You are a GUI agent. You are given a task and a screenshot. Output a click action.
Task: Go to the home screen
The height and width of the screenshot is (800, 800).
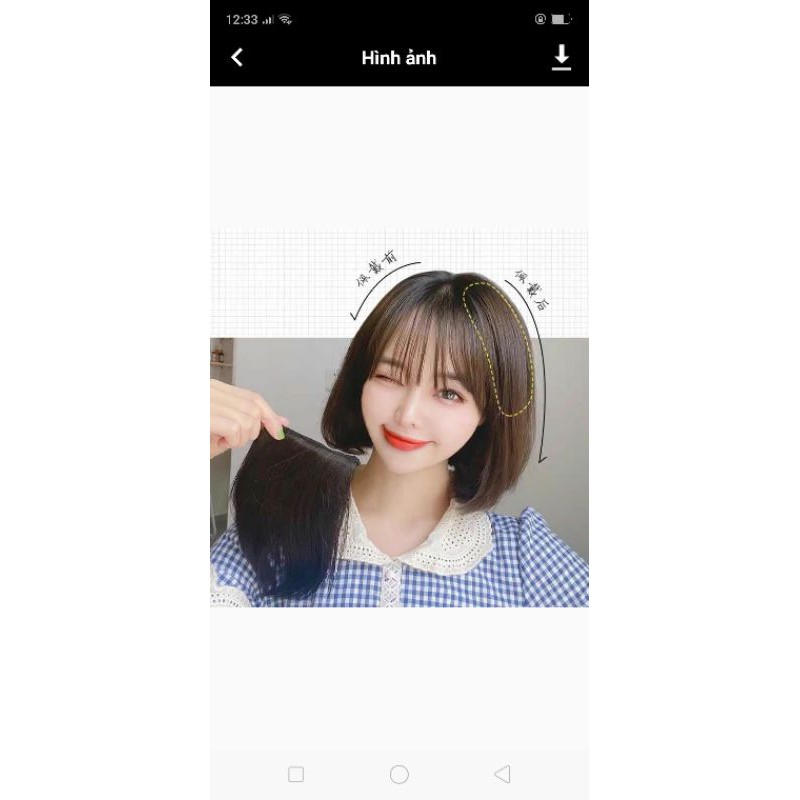(x=399, y=774)
